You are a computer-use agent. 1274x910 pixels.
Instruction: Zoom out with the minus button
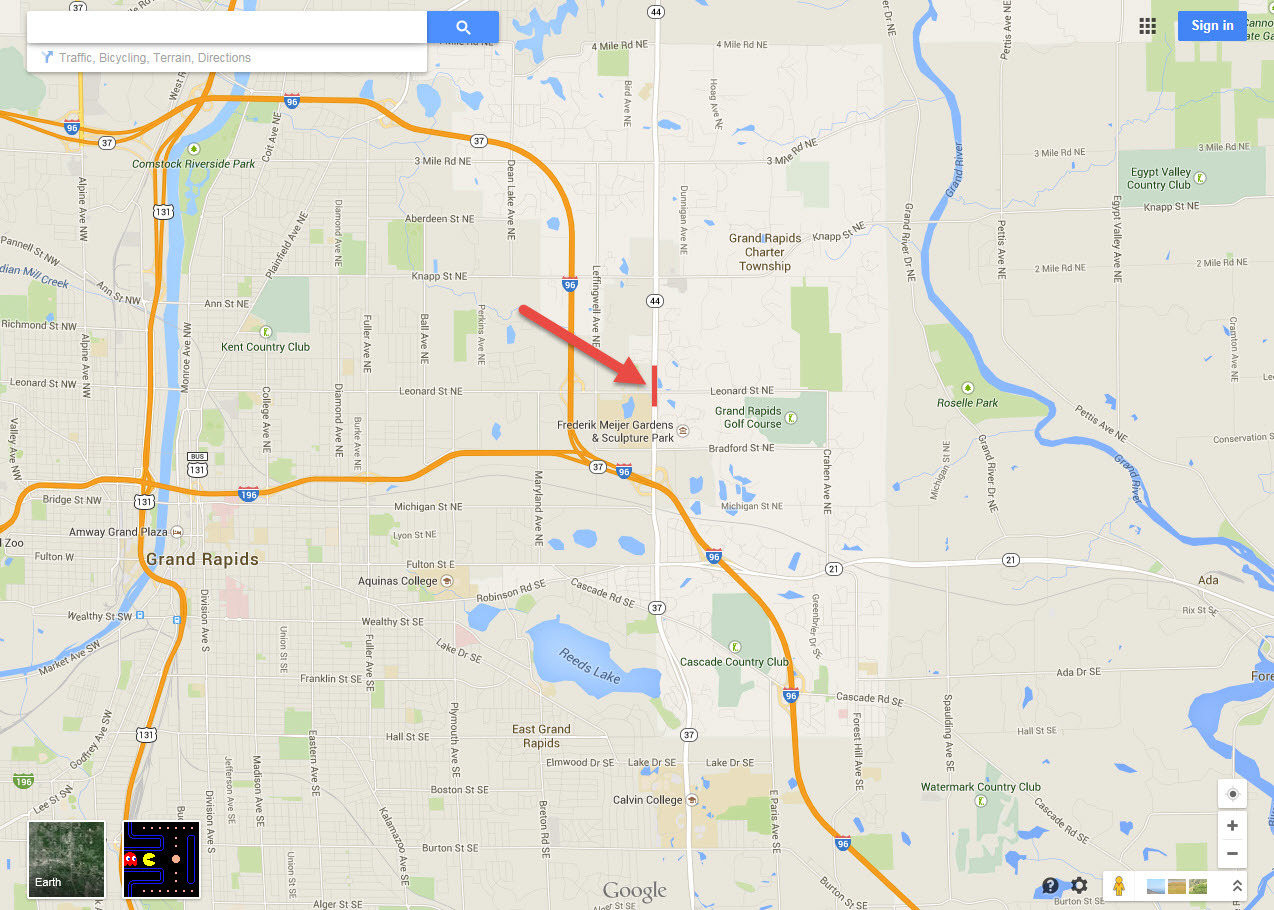1232,854
